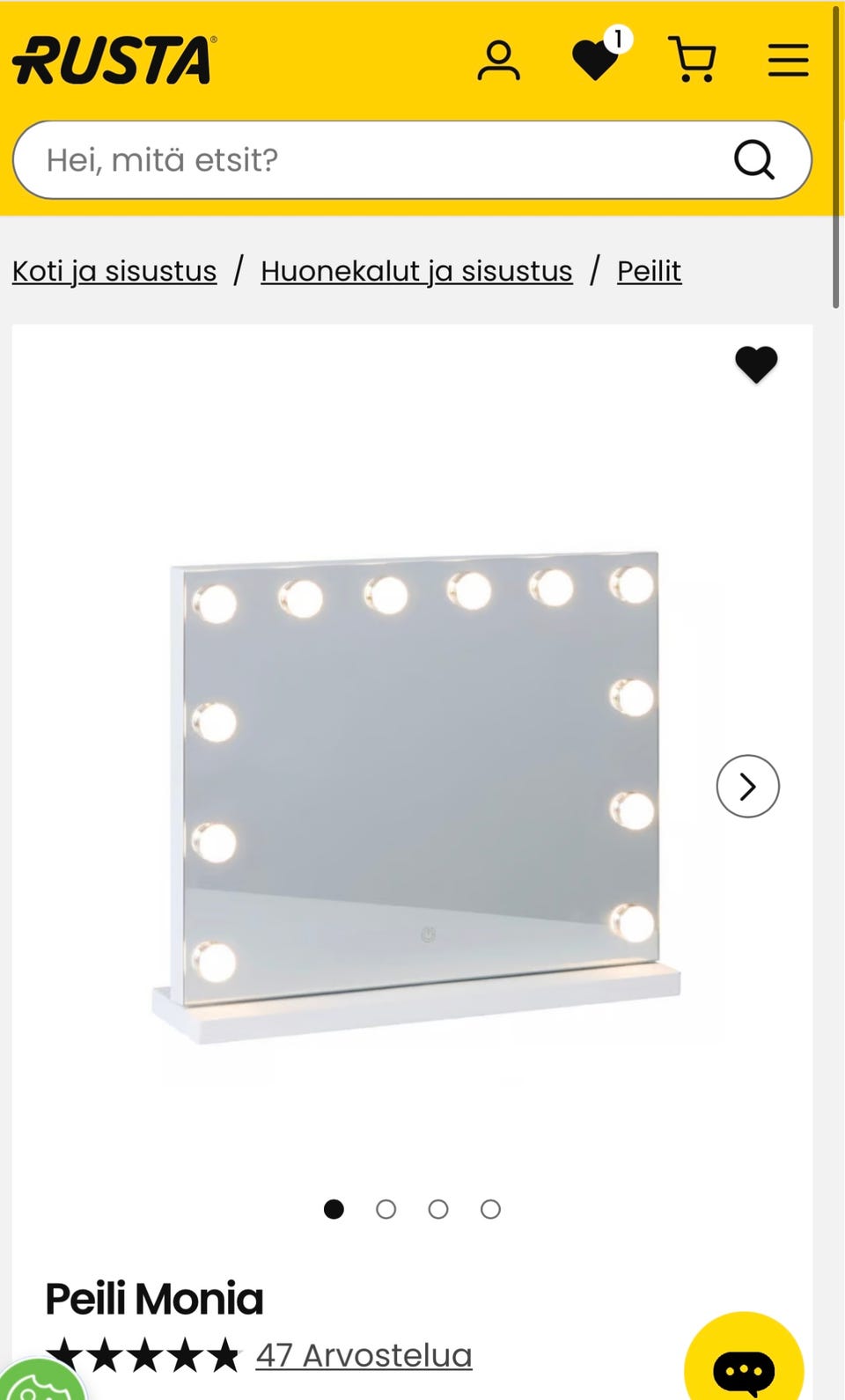Select the third image indicator dot
The image size is (845, 1400).
(438, 1209)
